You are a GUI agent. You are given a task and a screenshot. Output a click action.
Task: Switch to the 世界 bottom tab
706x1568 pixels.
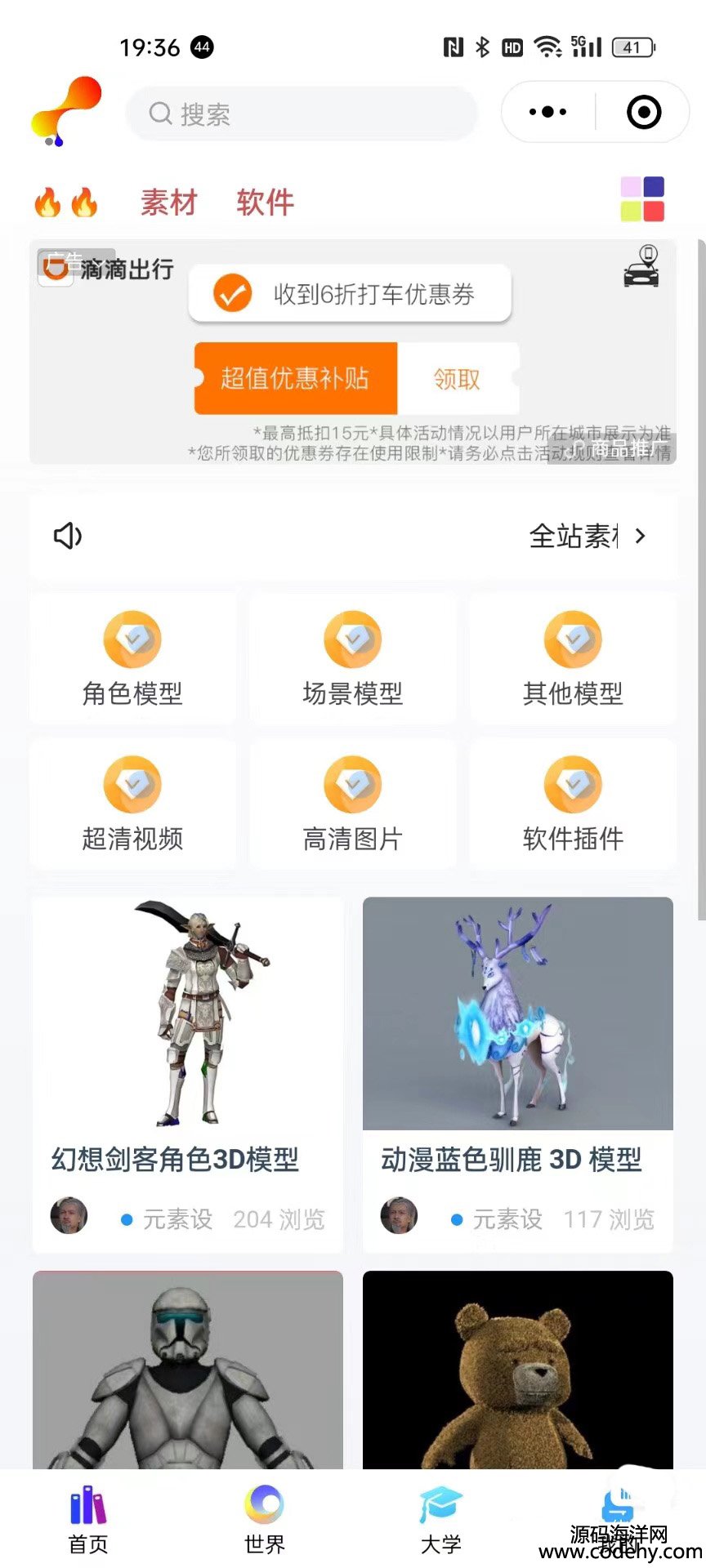[264, 1519]
